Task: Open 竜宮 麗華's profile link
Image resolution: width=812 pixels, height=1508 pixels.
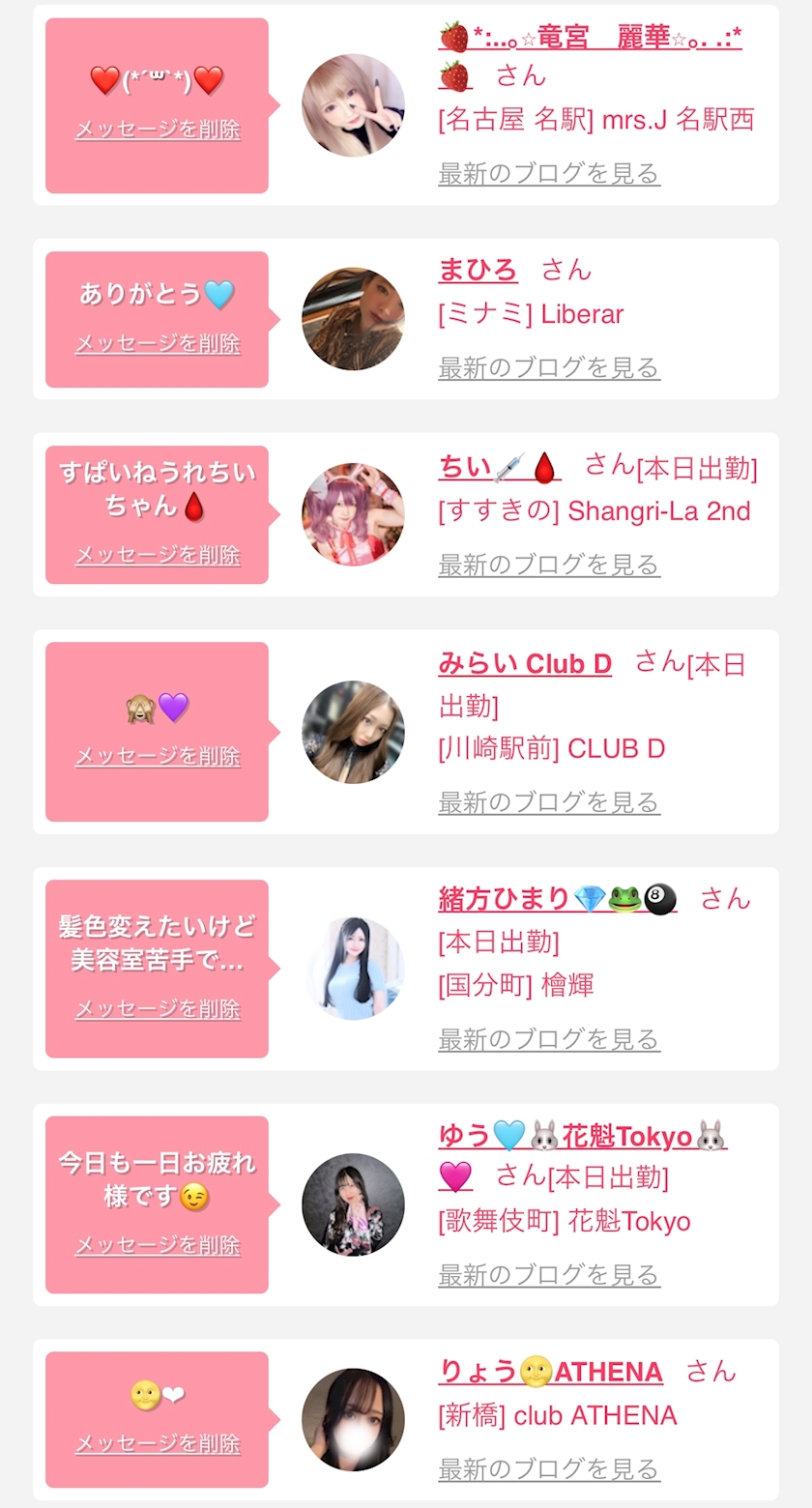Action: (x=590, y=56)
